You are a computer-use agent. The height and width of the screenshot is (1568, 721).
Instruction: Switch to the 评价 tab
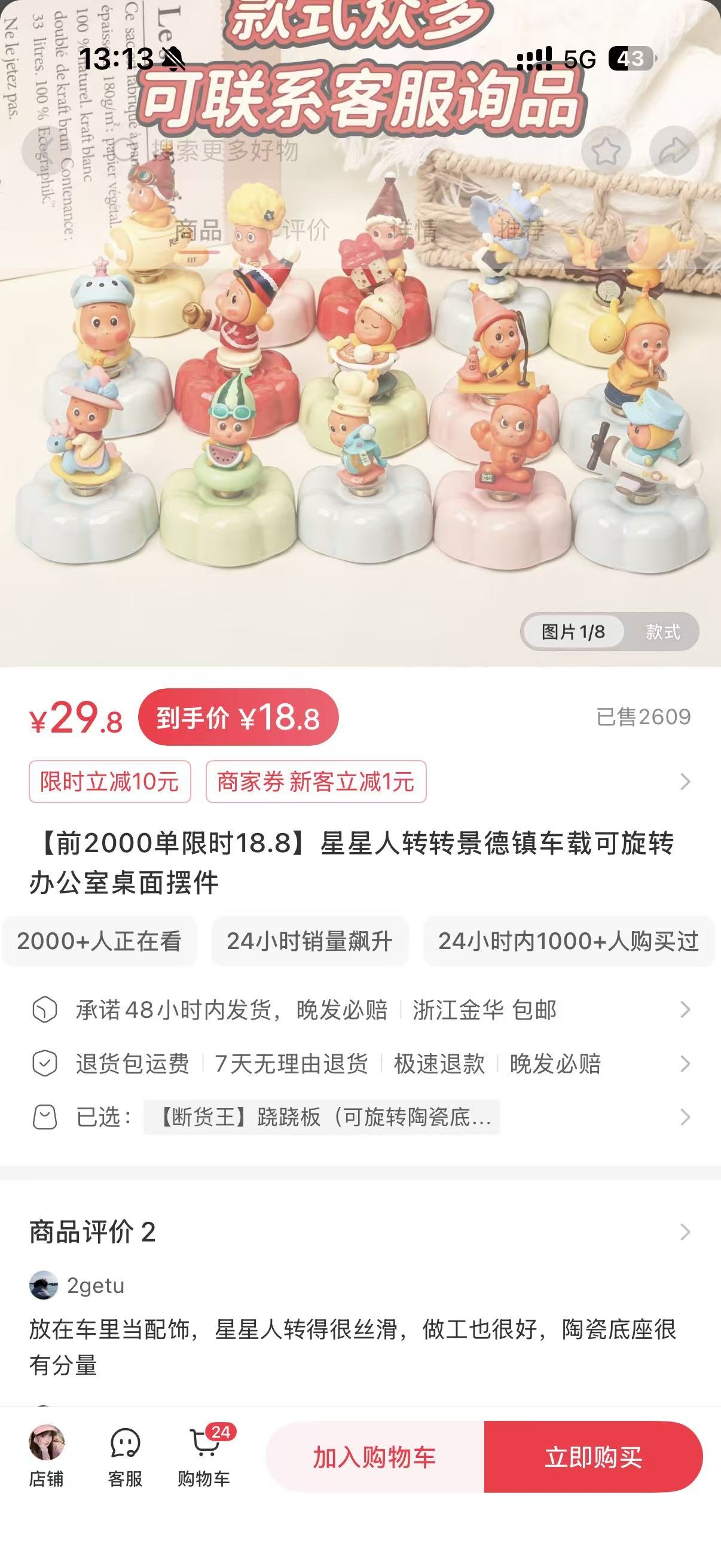pos(305,230)
